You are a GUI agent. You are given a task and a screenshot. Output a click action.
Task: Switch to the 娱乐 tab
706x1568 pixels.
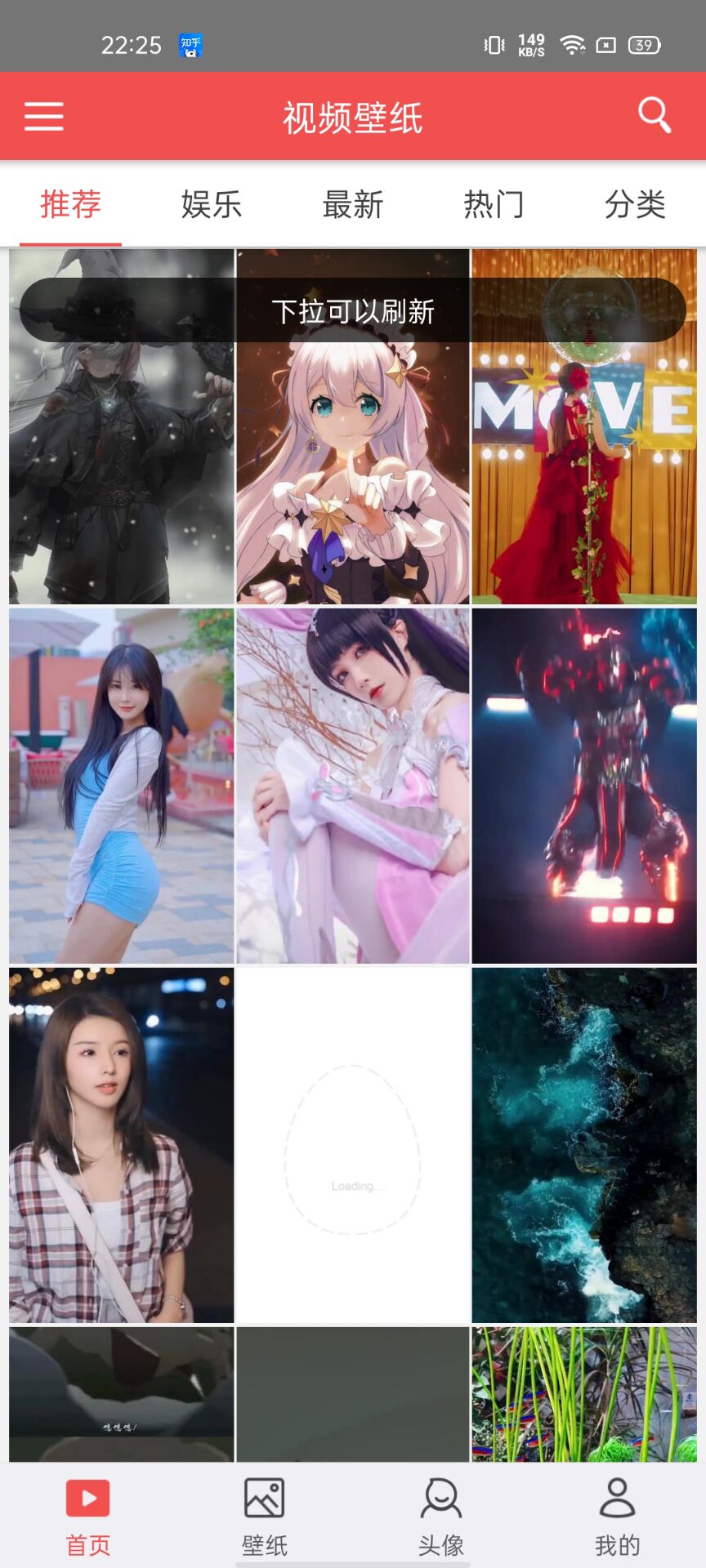point(212,204)
